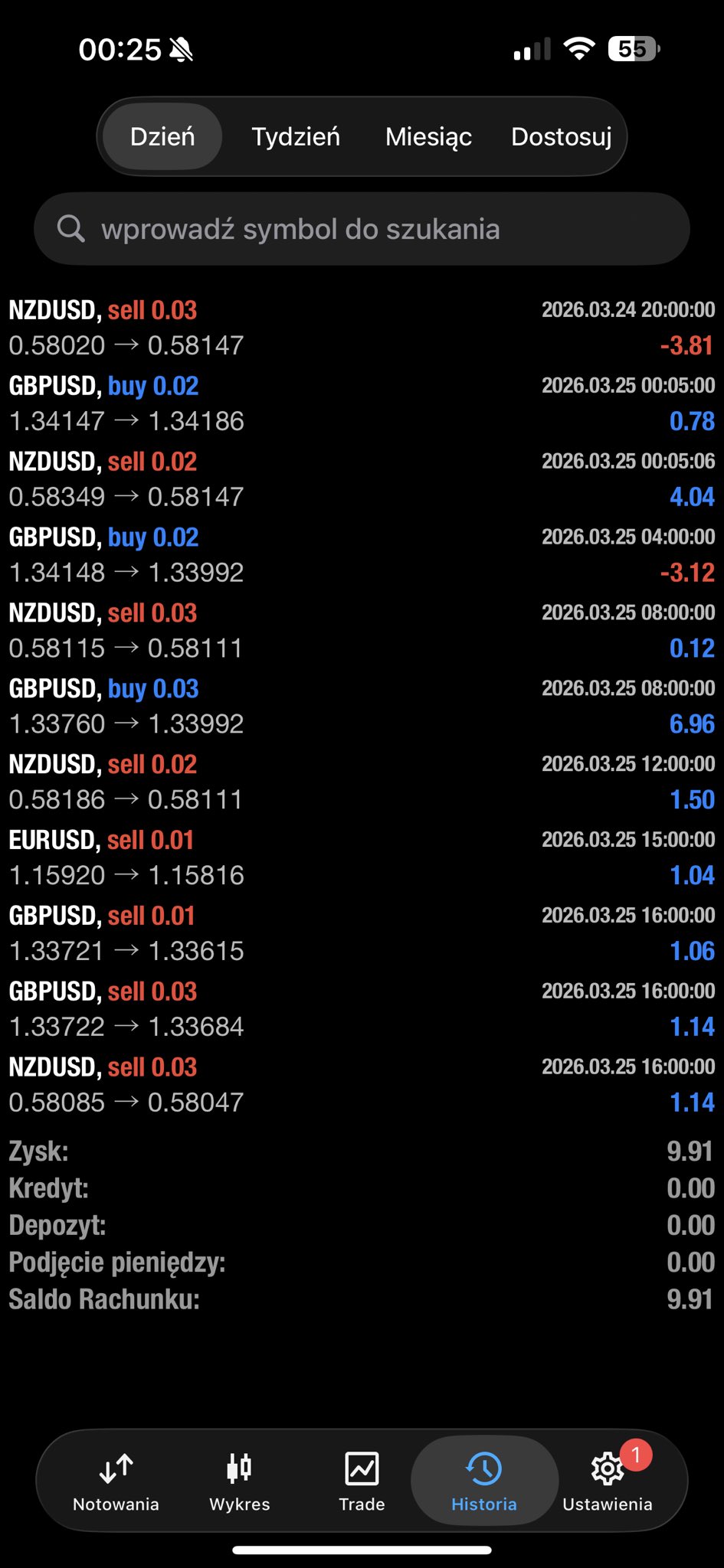Expand the GBPUSD sell trade with 1.06 profit
The height and width of the screenshot is (1568, 724).
click(362, 933)
